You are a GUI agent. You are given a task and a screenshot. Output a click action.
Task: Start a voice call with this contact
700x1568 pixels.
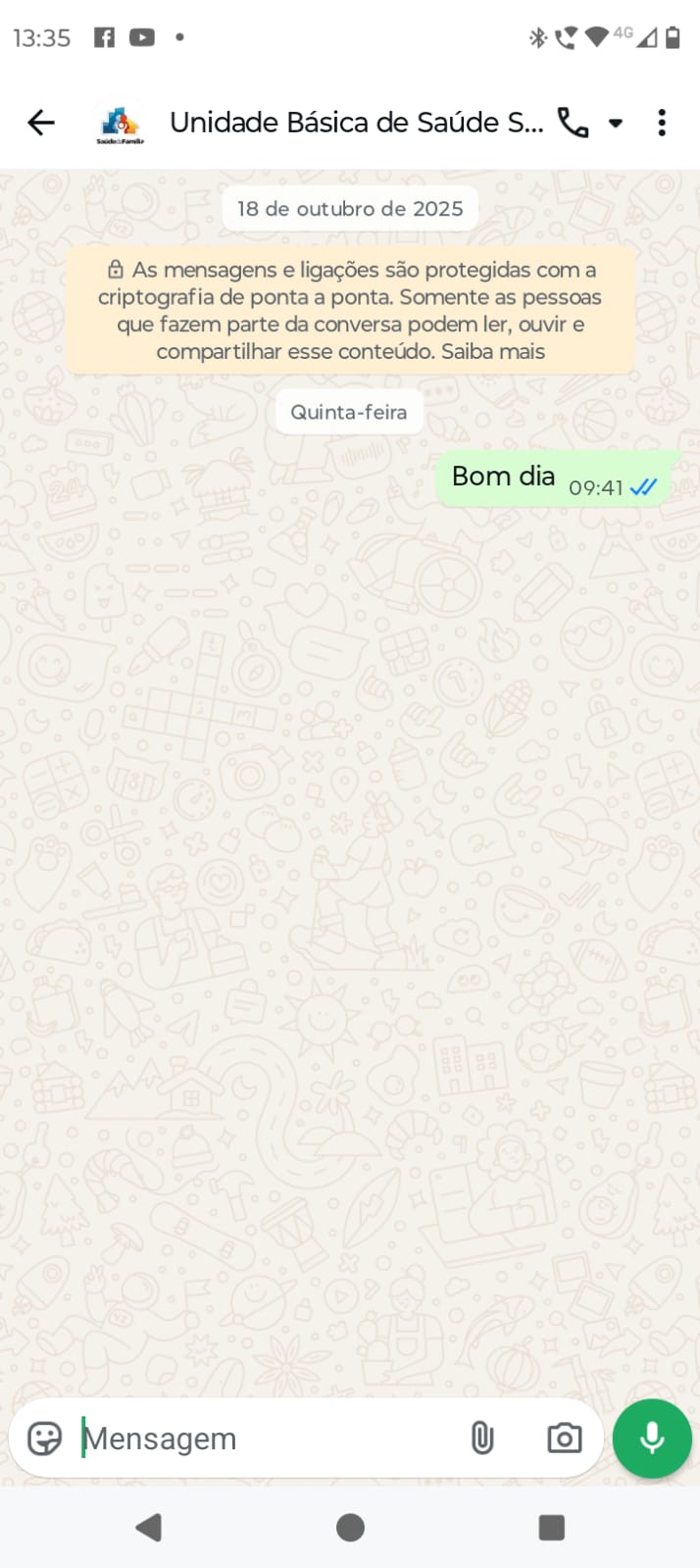tap(573, 123)
